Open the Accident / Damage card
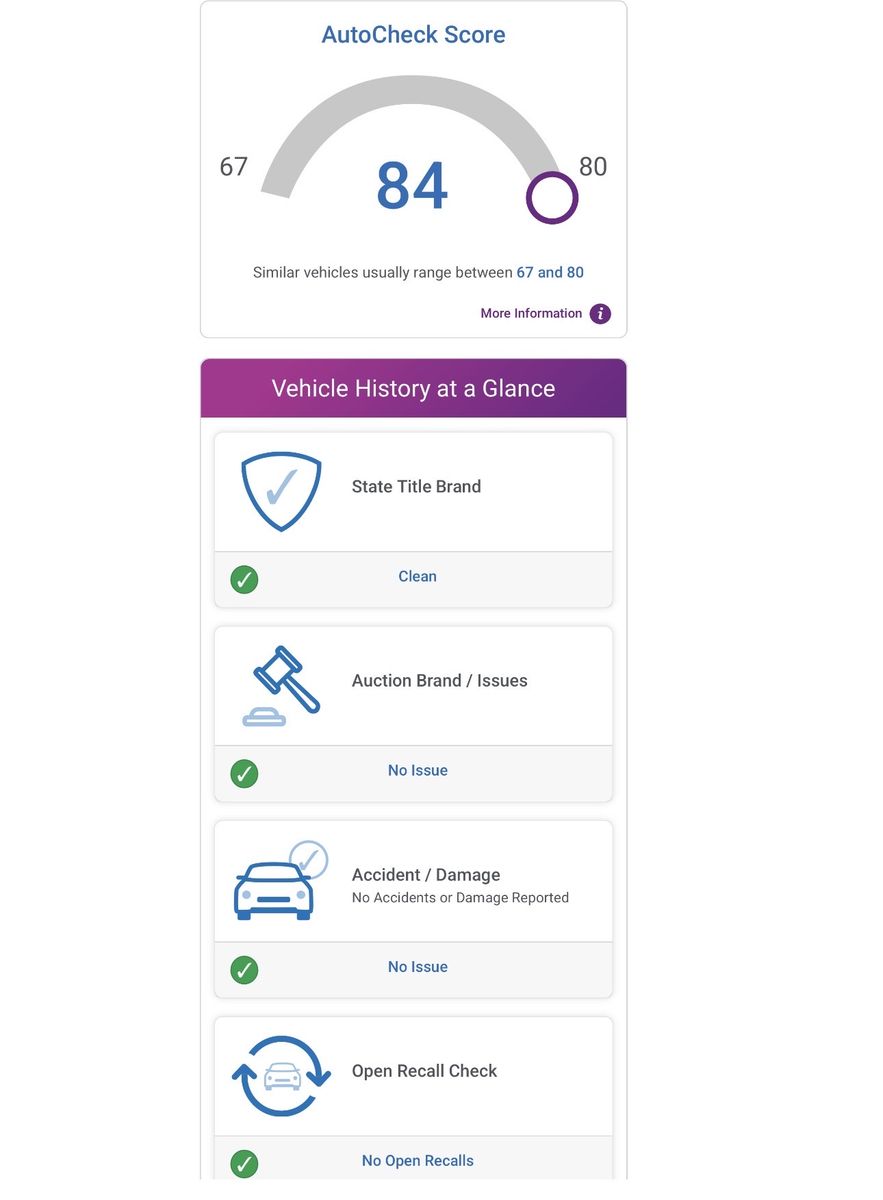Viewport: 883px width, 1200px height. click(x=413, y=909)
